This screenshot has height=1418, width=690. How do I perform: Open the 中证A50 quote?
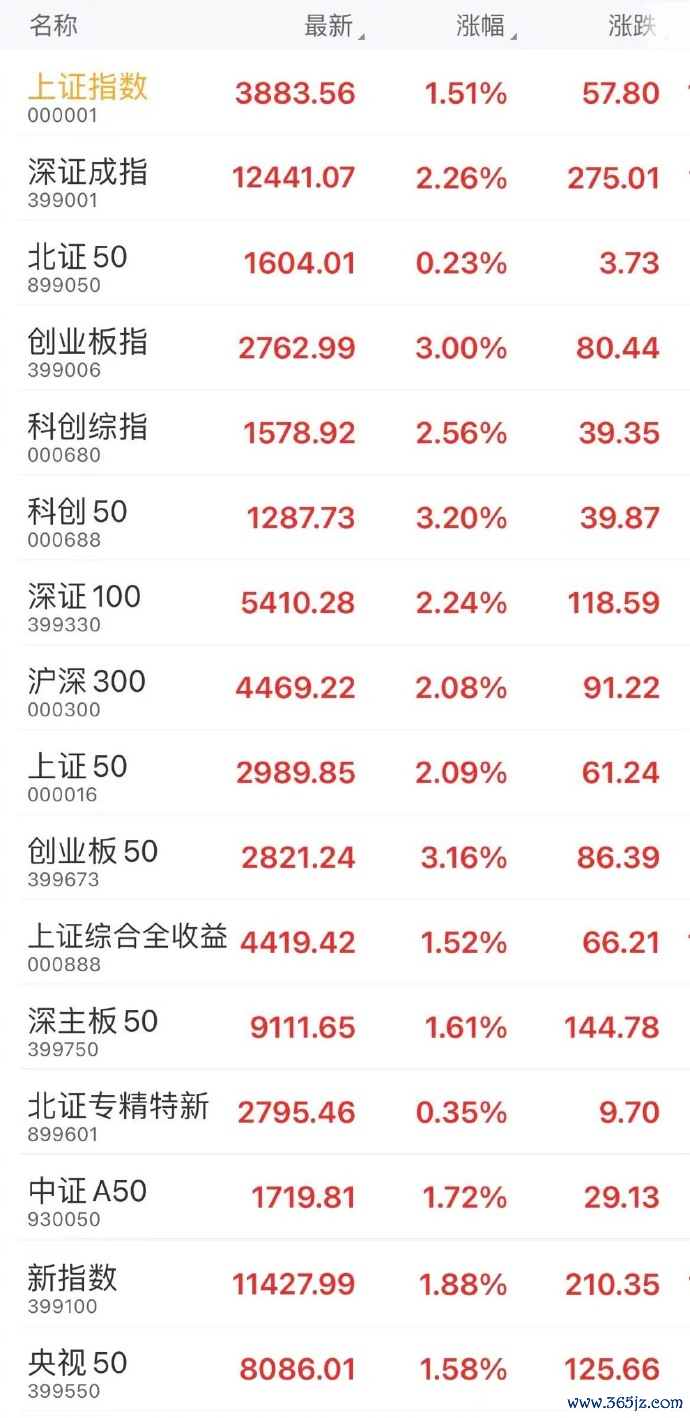(x=345, y=1198)
